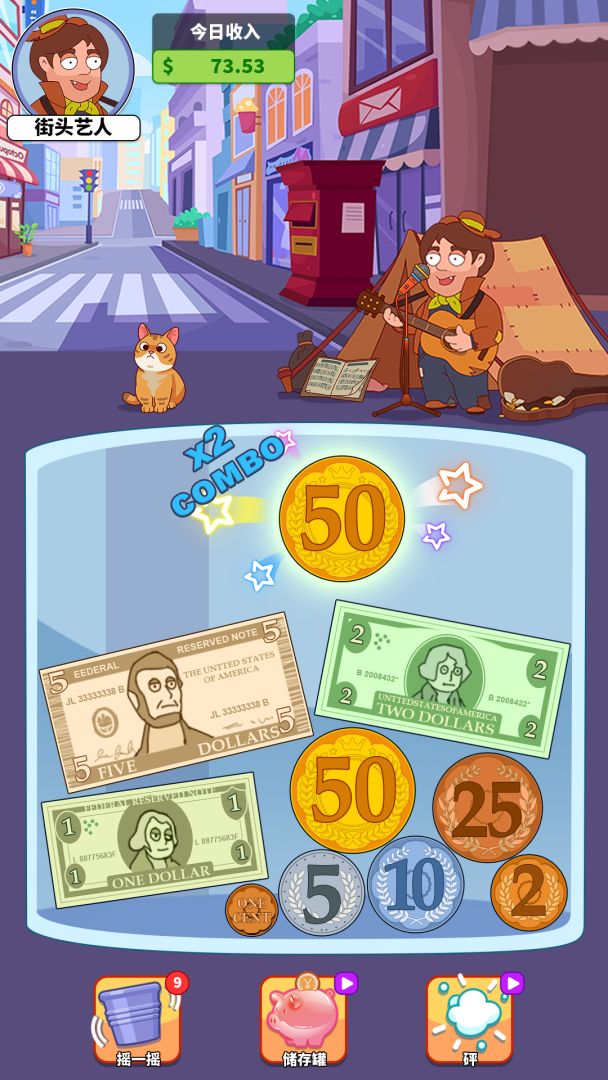
Task: Tap the orange cat on the street
Action: pyautogui.click(x=157, y=370)
